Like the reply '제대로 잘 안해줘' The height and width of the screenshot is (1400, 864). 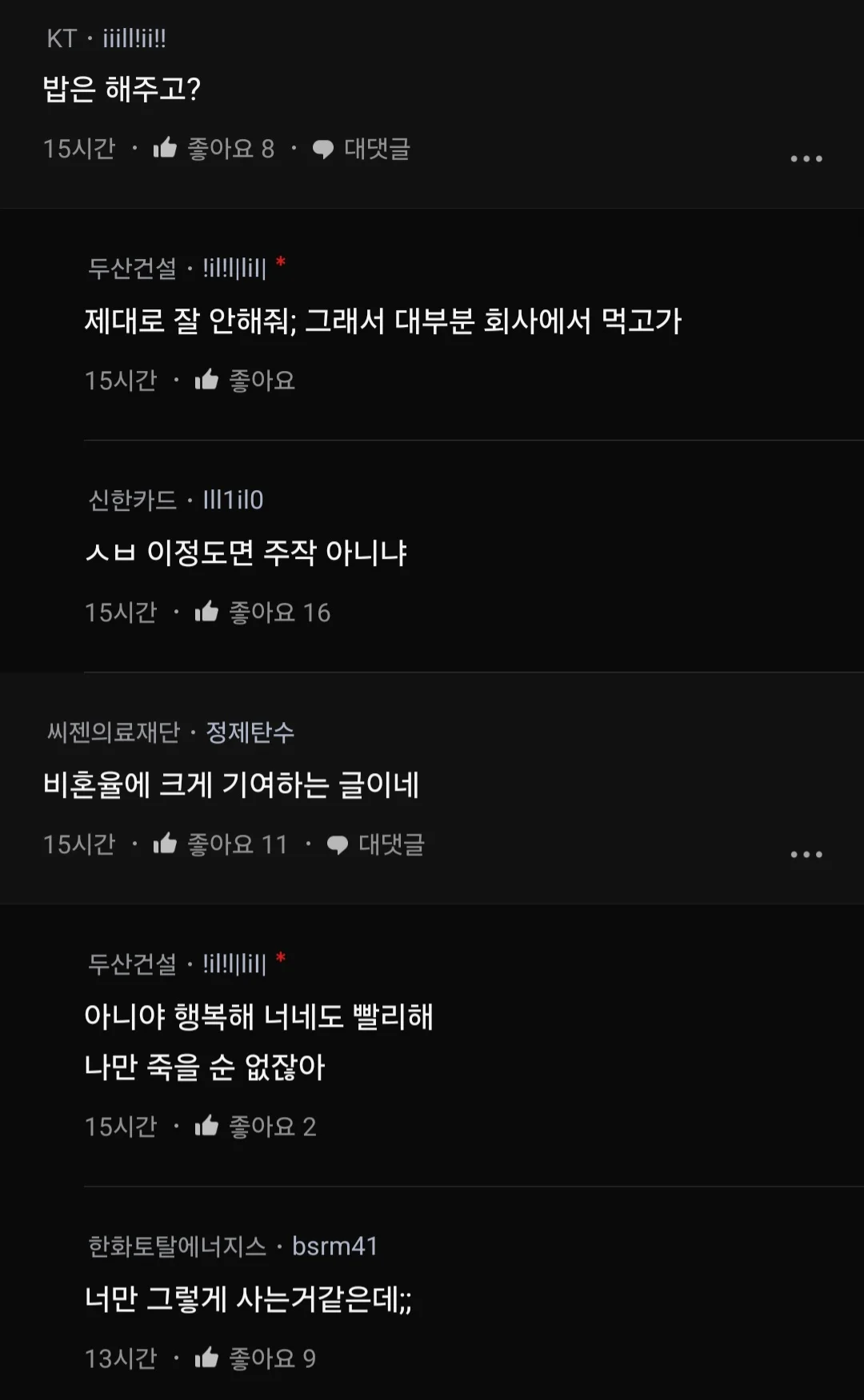(245, 381)
